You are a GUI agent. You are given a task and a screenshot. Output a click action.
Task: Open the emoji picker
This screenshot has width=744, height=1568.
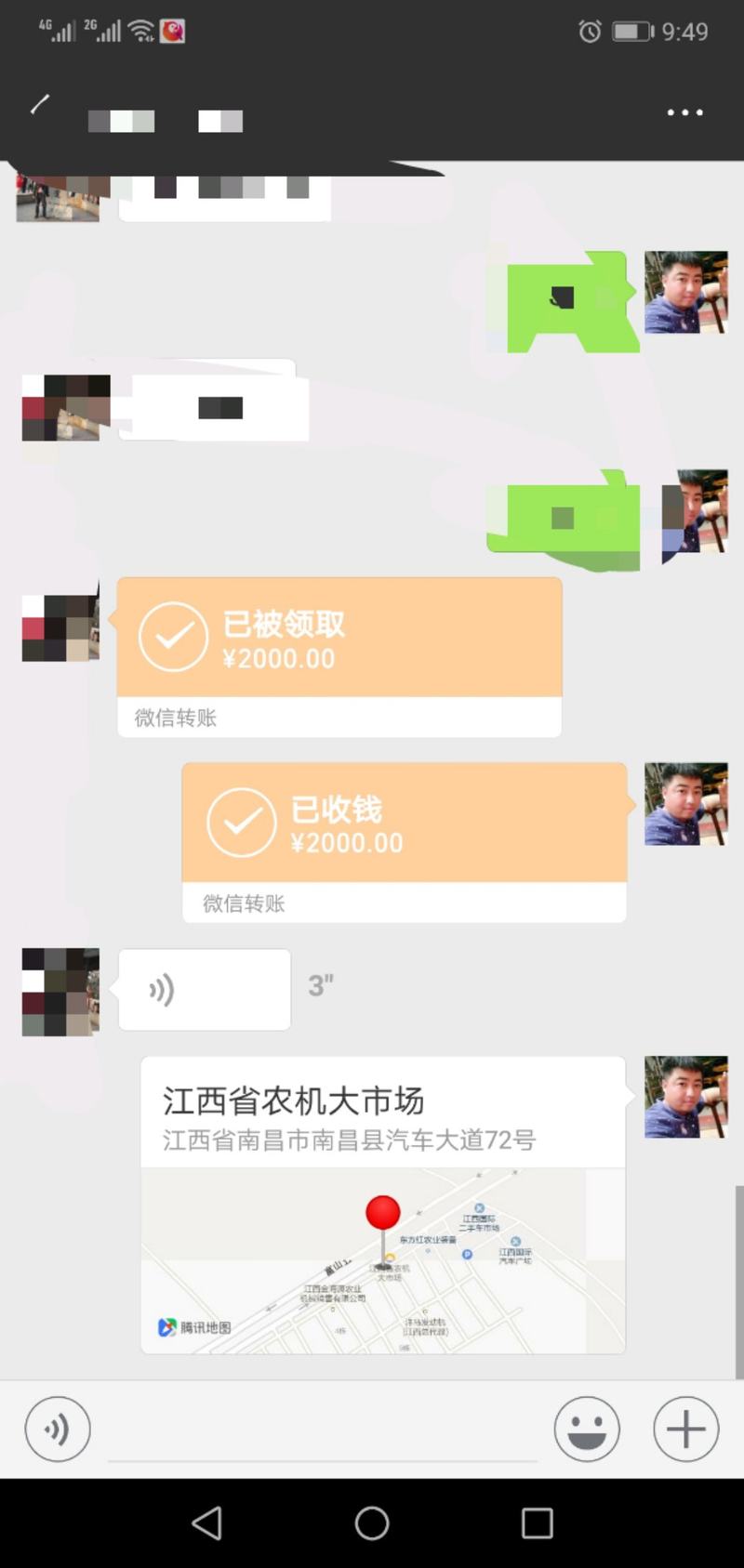587,1429
